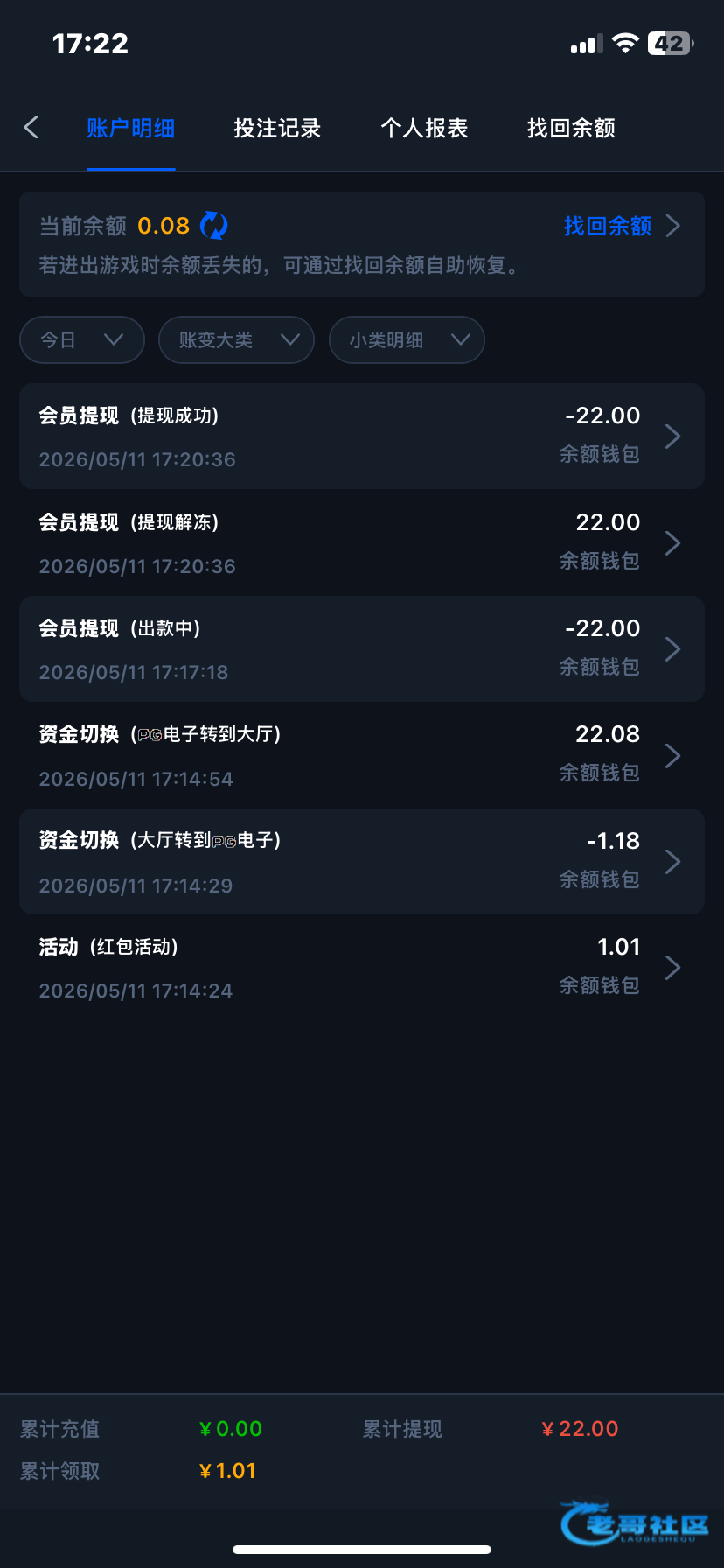Open the 提现解冻 record
This screenshot has height=1568, width=724.
pyautogui.click(x=362, y=542)
